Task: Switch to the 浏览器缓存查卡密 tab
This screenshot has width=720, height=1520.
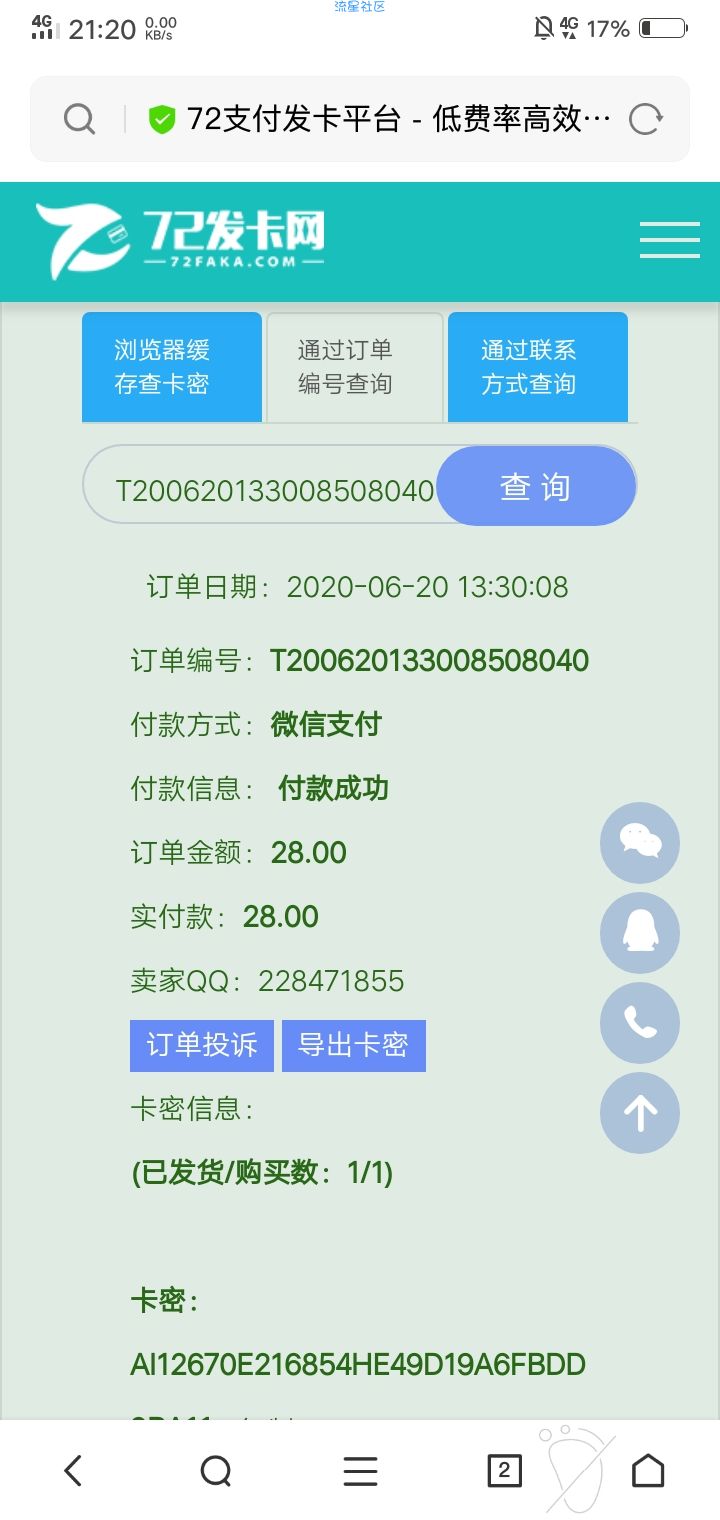Action: coord(172,367)
